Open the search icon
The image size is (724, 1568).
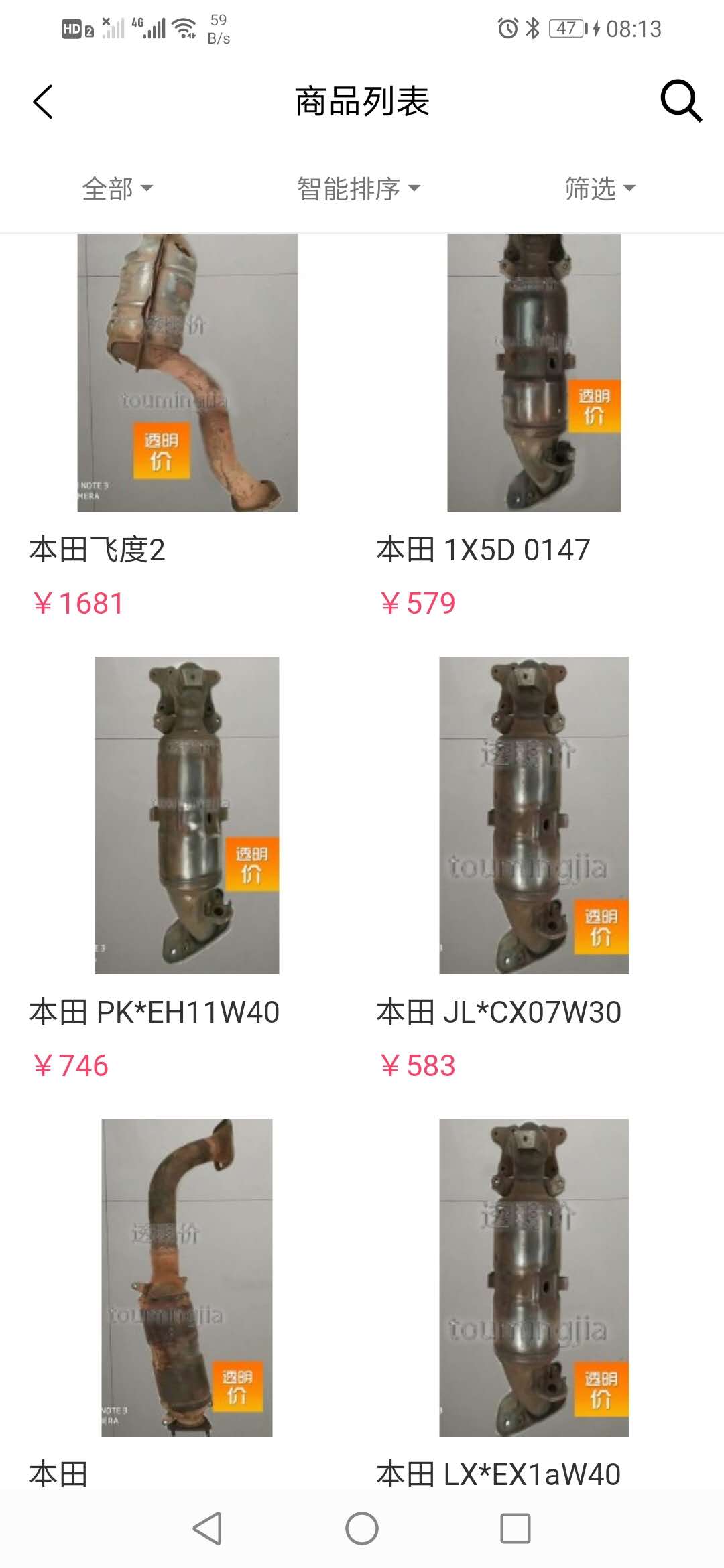click(680, 101)
